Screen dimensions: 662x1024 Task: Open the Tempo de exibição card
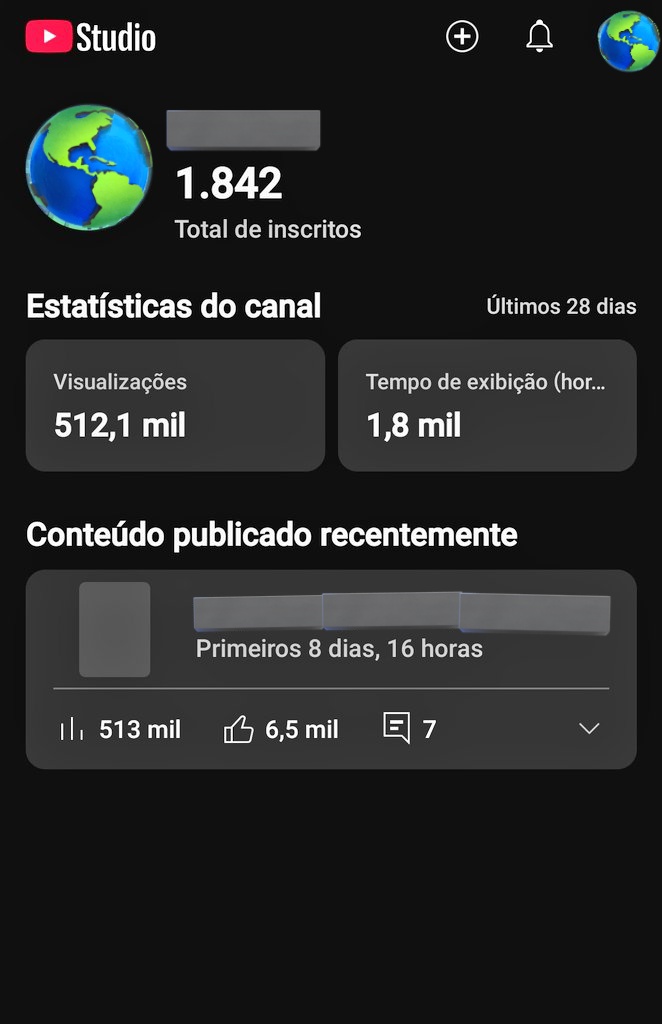tap(487, 405)
